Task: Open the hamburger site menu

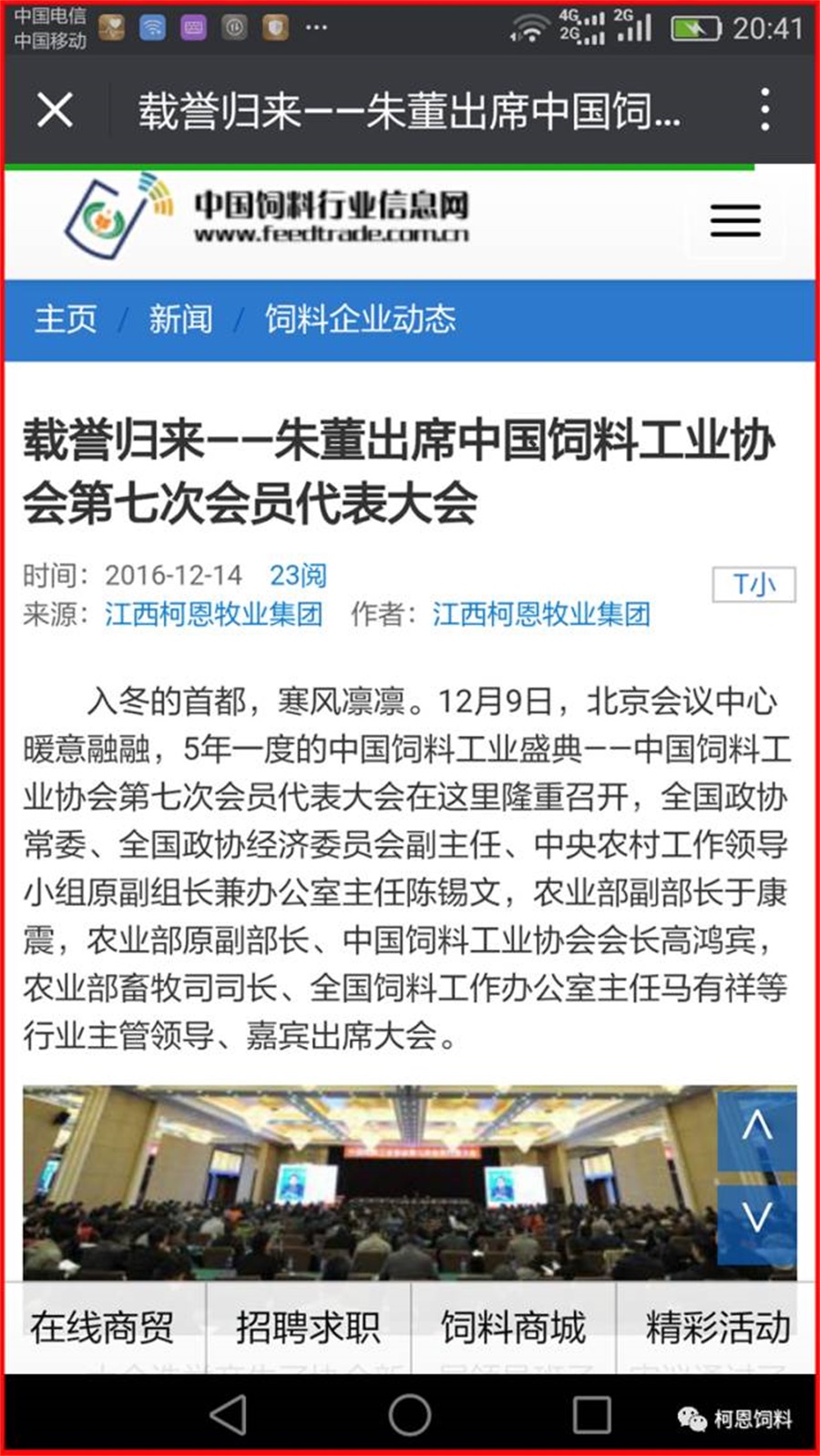Action: [x=735, y=220]
